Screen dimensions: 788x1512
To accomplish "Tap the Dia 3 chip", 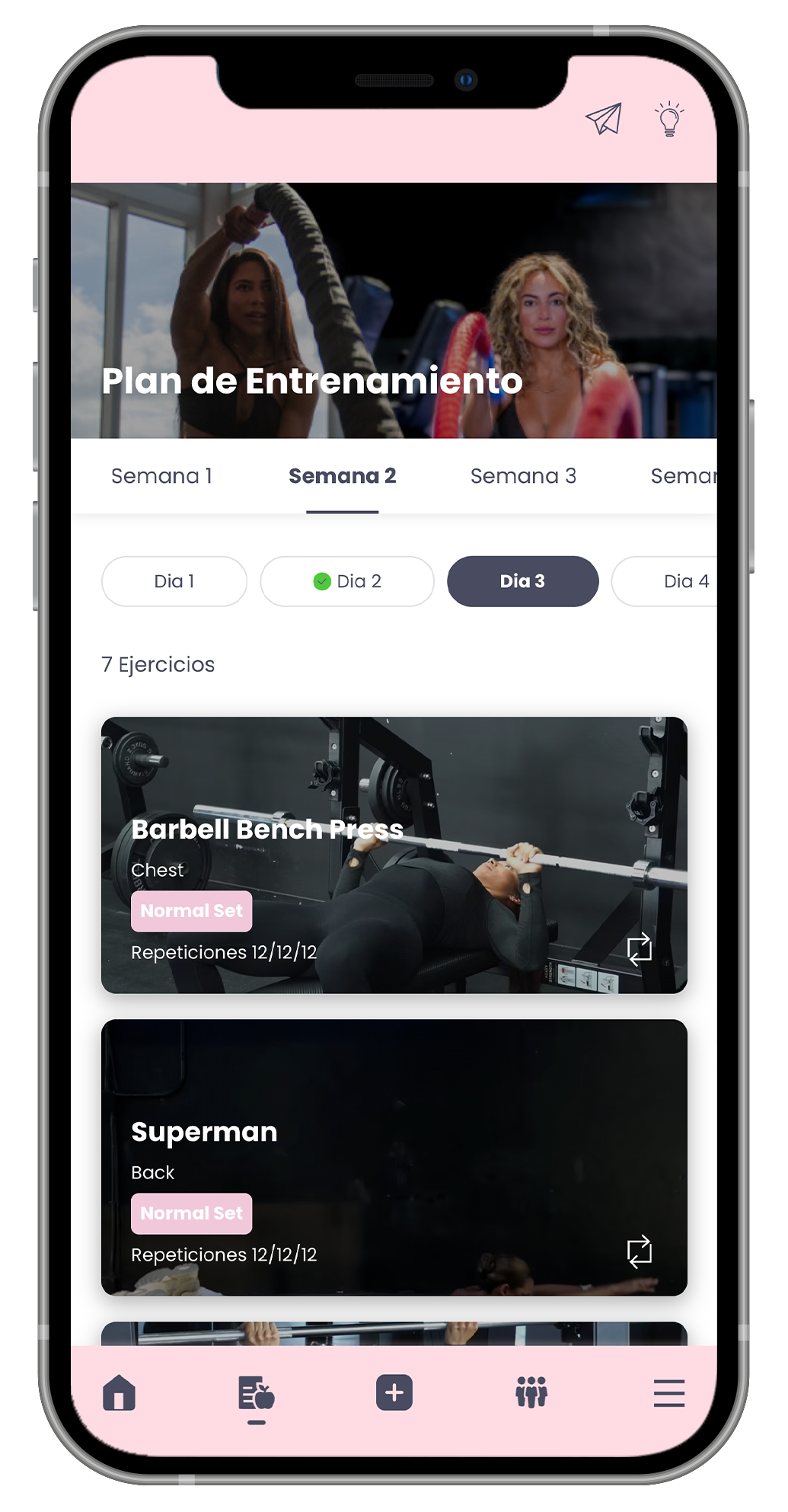I will click(x=522, y=581).
